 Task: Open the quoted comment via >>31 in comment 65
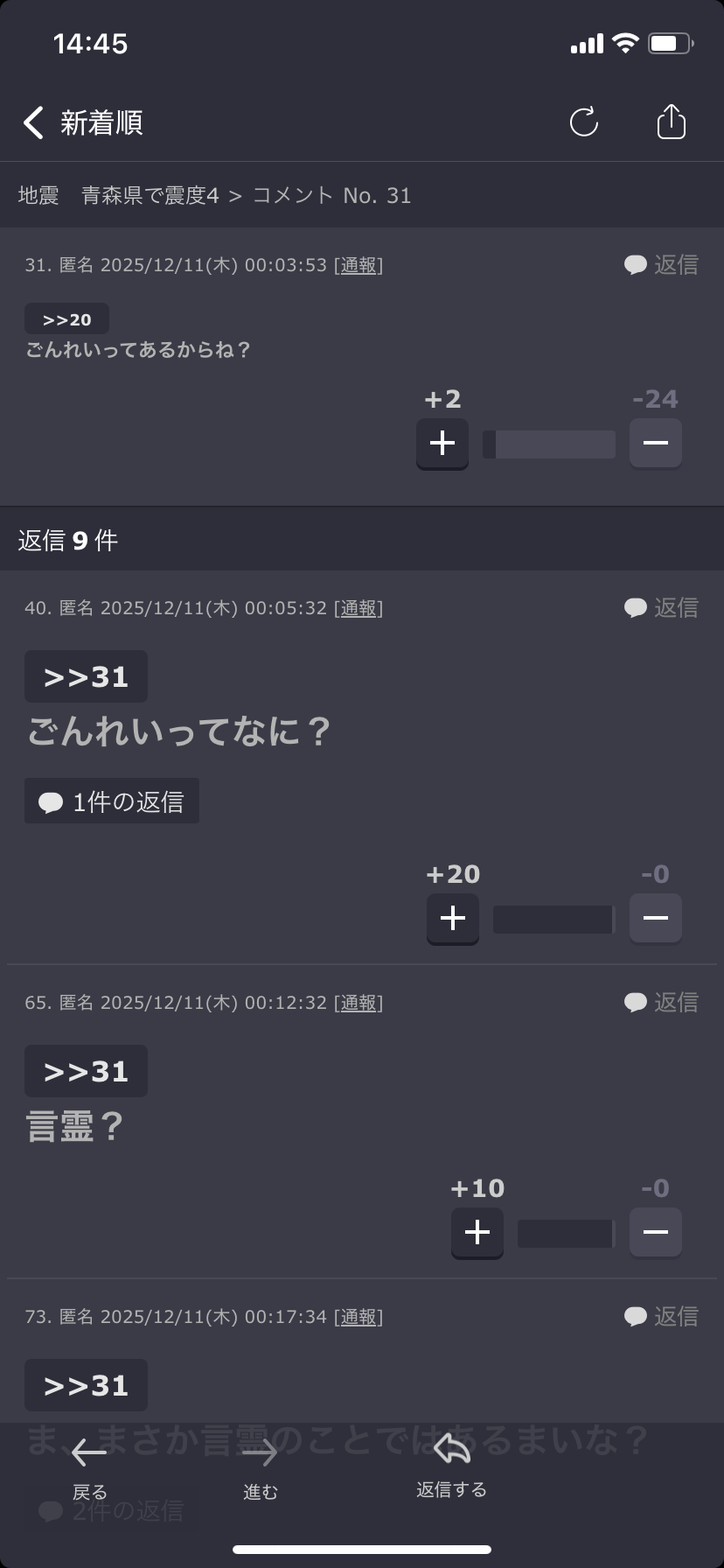click(85, 1070)
